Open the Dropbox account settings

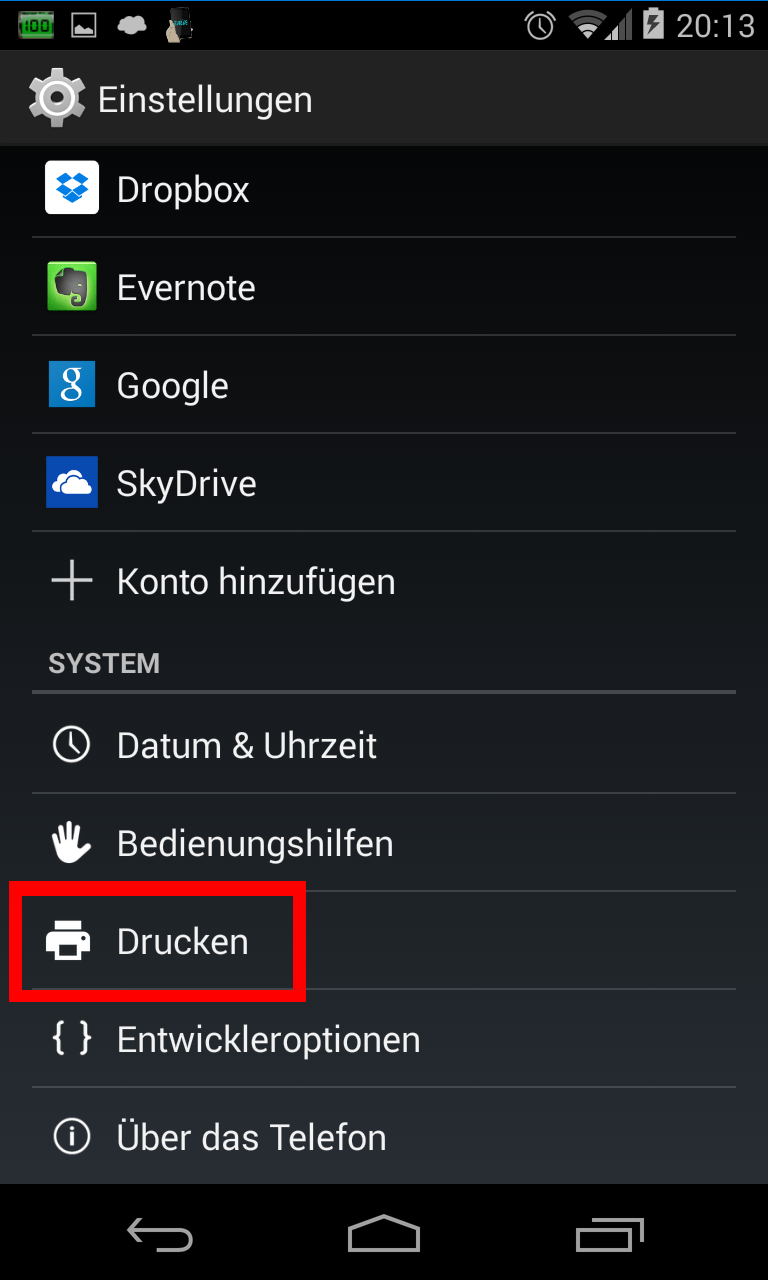point(384,189)
